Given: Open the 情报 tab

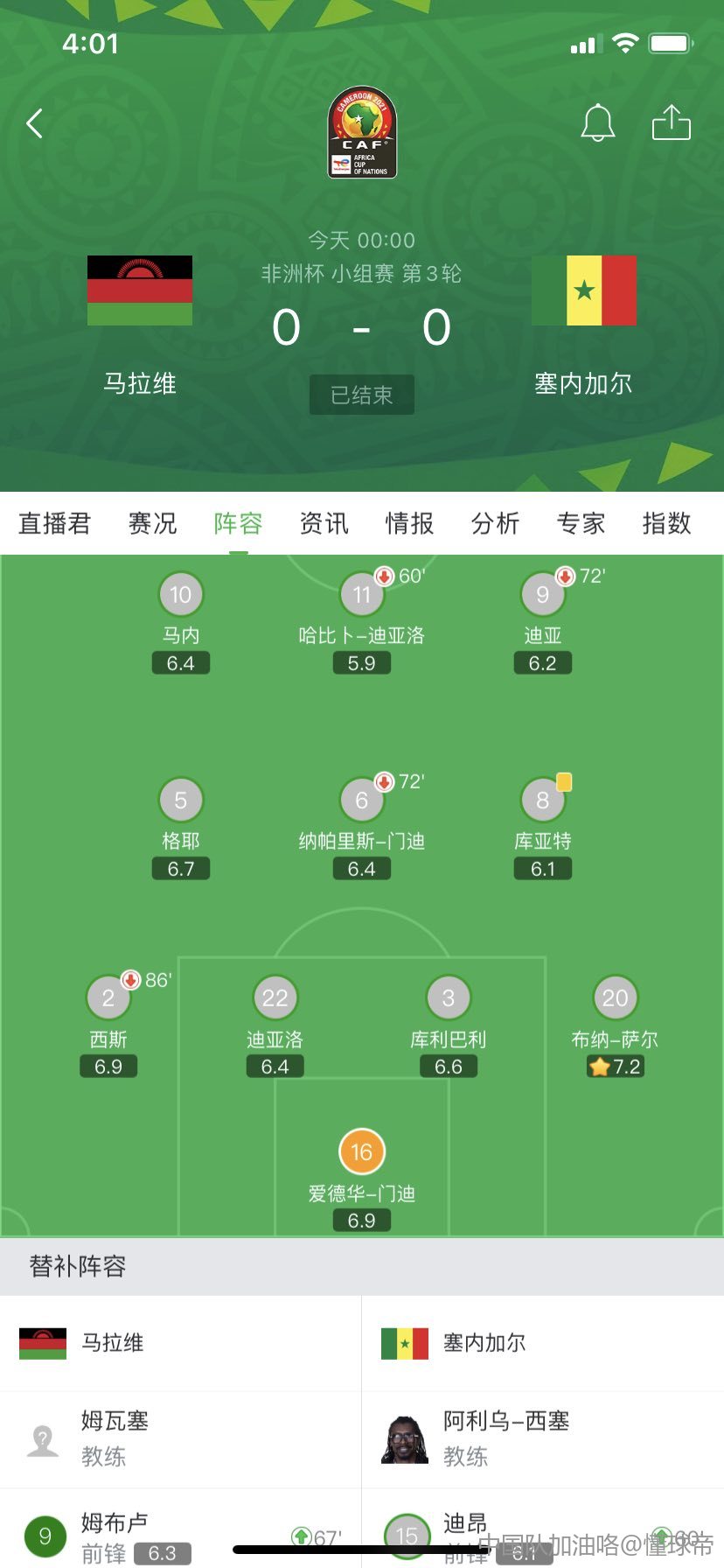Looking at the screenshot, I should point(409,523).
